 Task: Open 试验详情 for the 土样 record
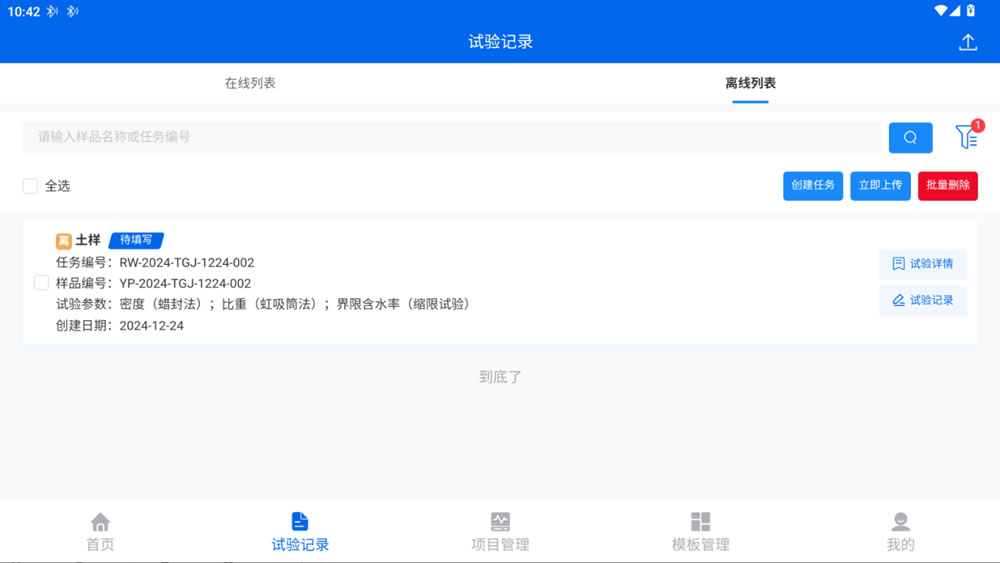click(922, 264)
